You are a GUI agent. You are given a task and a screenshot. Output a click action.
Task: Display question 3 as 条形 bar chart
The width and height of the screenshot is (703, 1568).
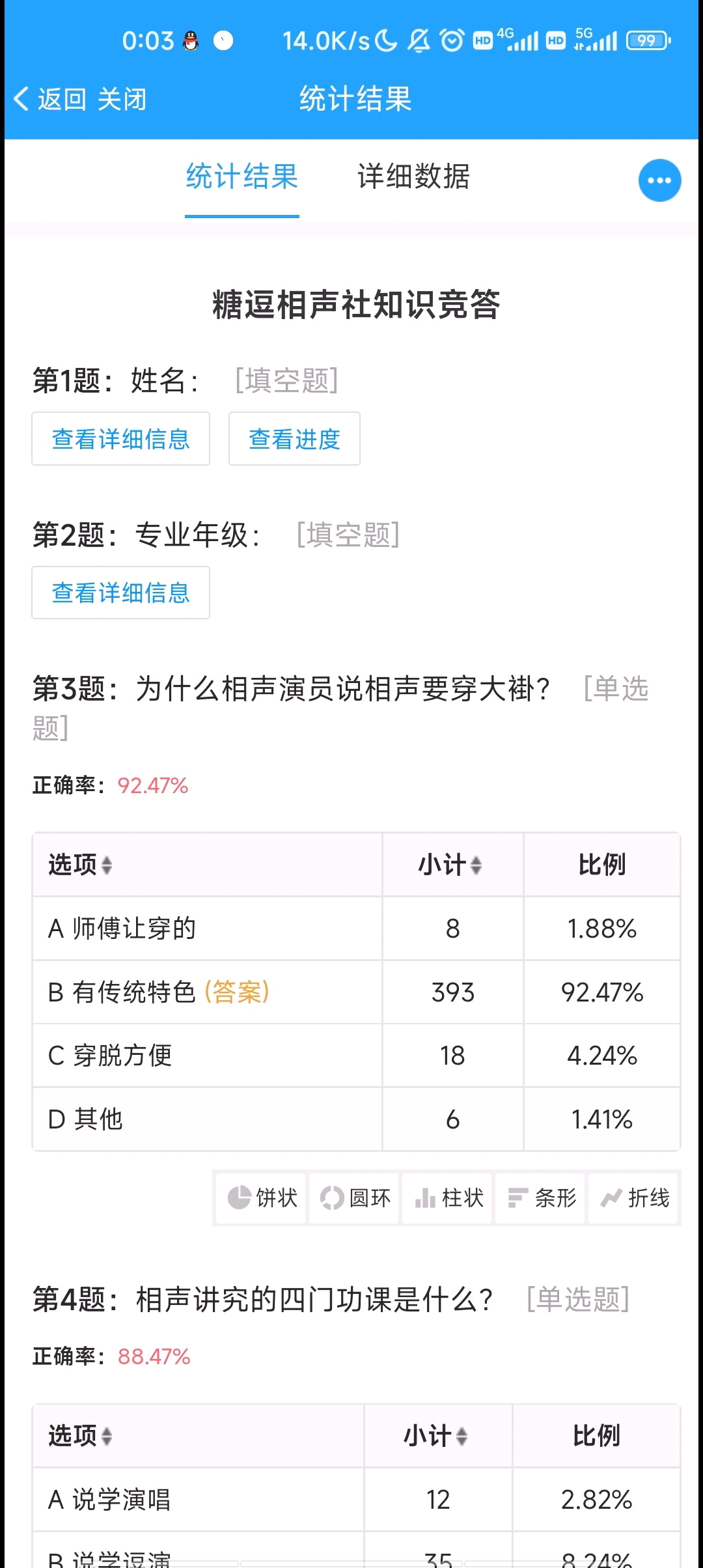[x=542, y=1197]
